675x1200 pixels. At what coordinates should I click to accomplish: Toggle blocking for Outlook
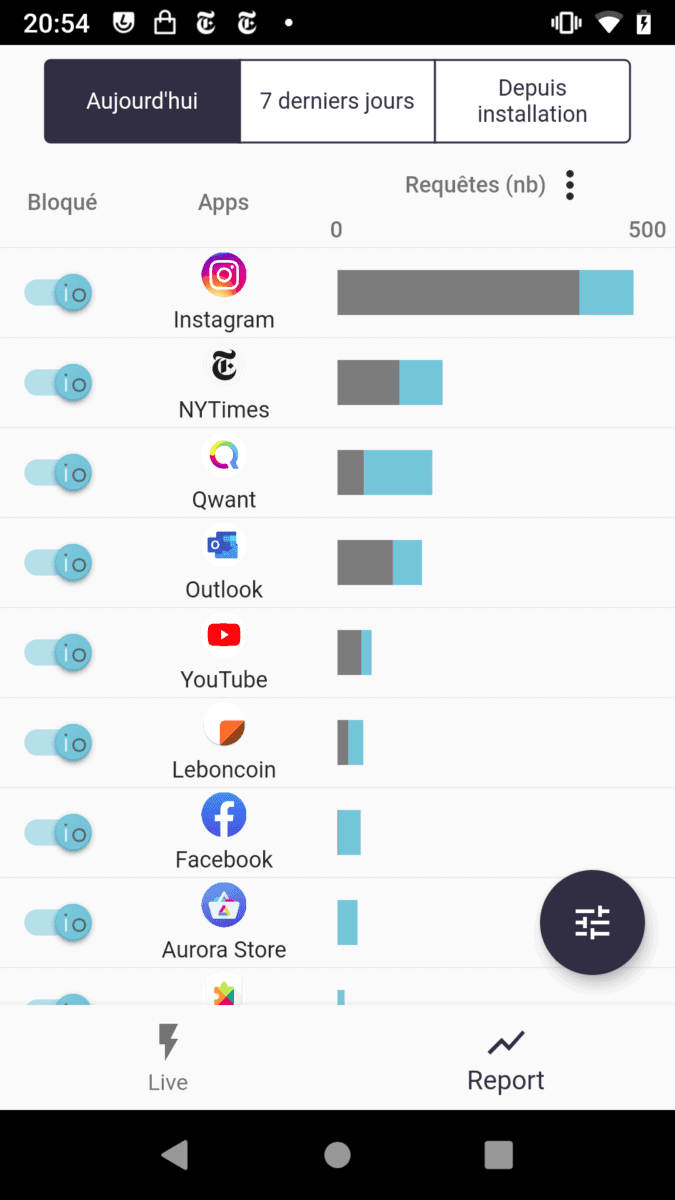pyautogui.click(x=59, y=563)
